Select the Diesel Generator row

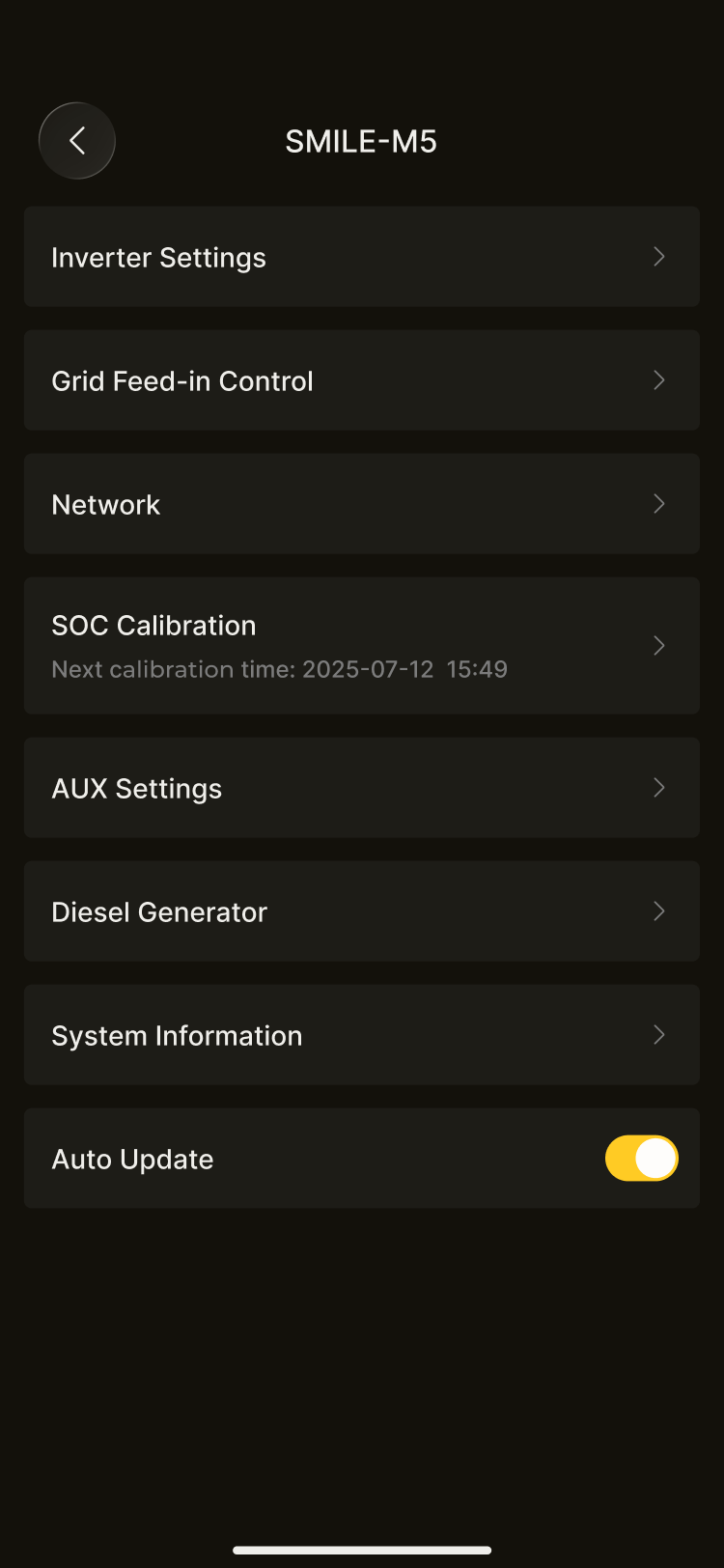[361, 911]
